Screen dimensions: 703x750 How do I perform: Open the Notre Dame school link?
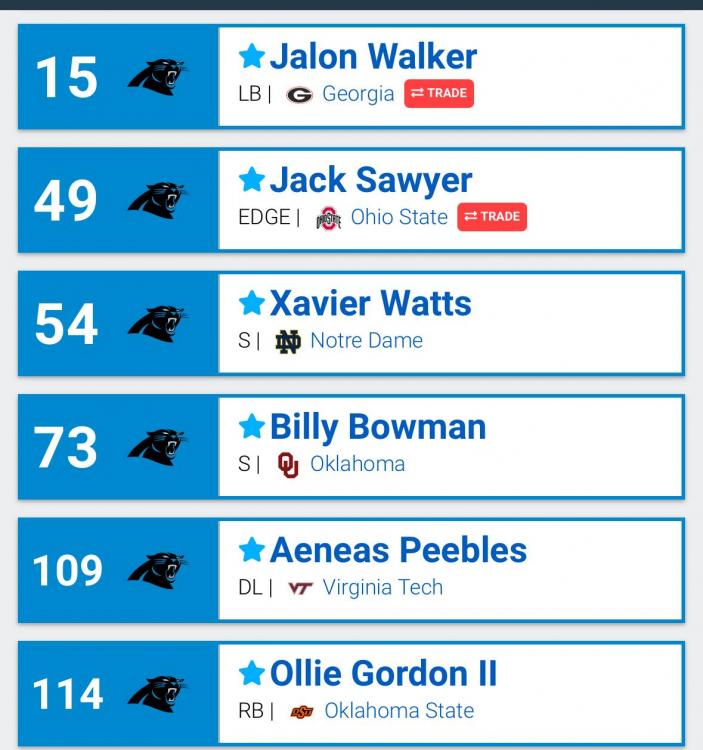(x=366, y=340)
